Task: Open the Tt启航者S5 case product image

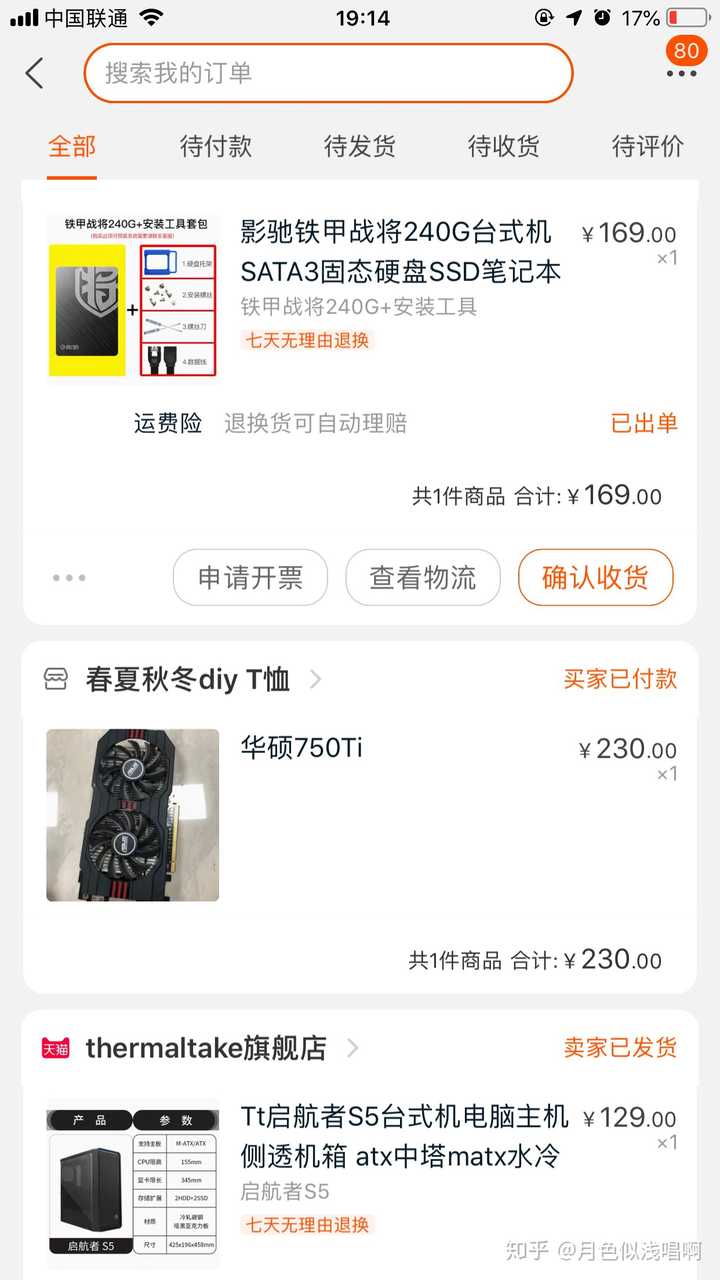Action: tap(131, 1183)
